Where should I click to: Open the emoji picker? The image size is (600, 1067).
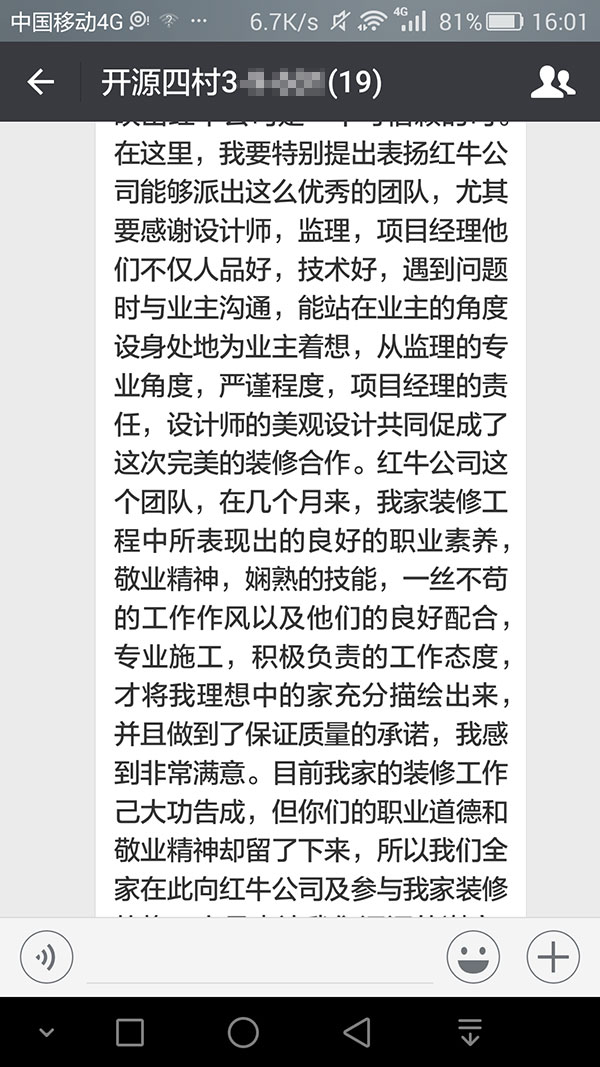pyautogui.click(x=473, y=957)
